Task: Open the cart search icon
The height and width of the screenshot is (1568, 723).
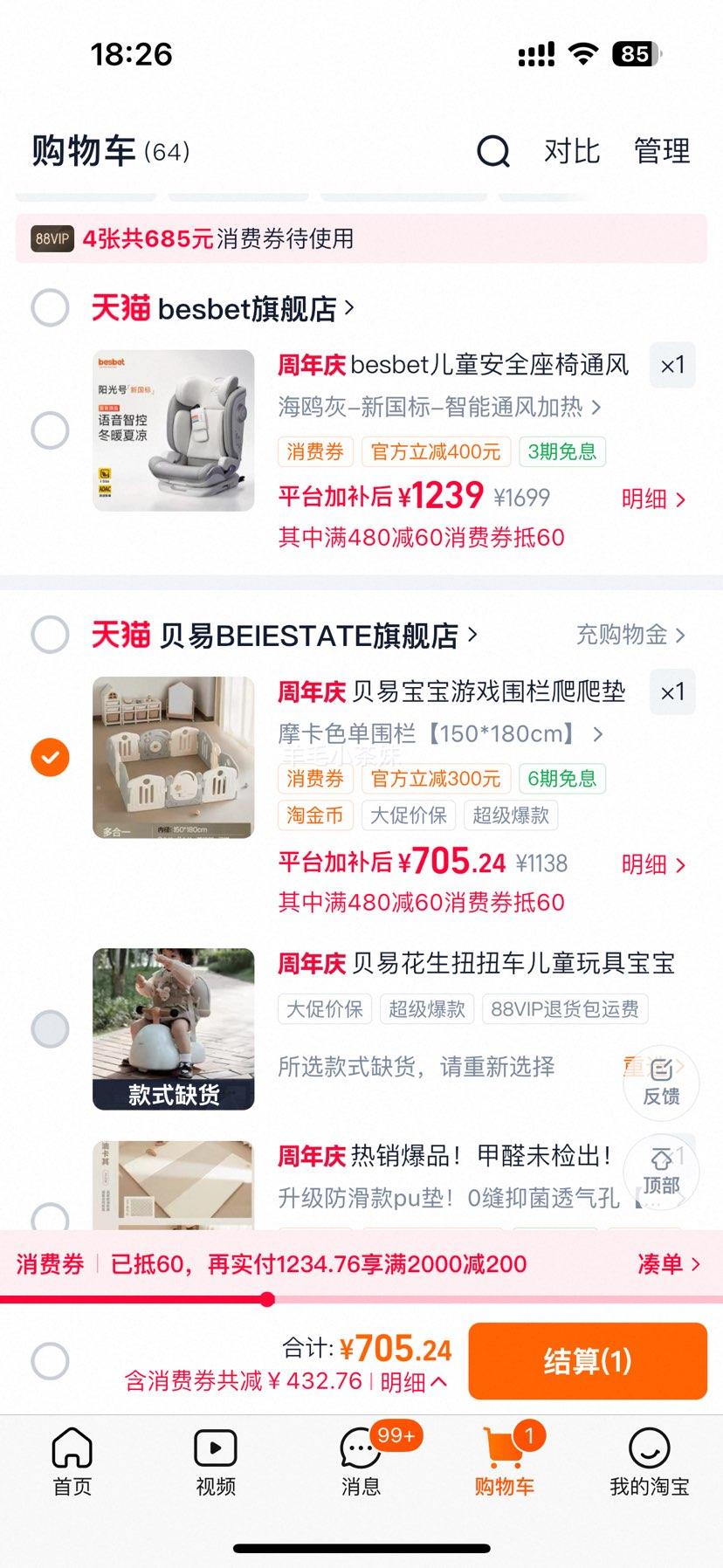Action: 493,152
